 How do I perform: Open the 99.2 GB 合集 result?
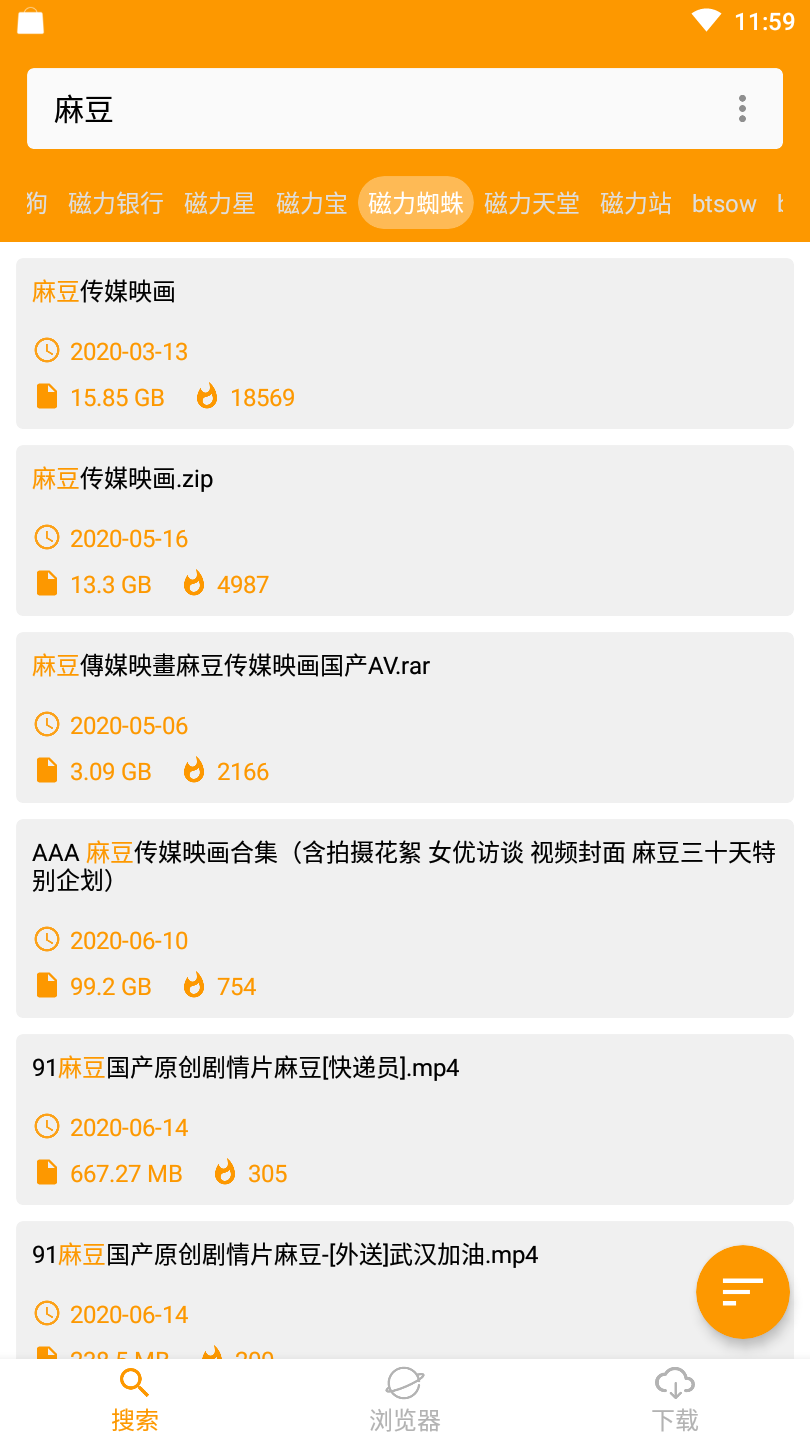[404, 917]
